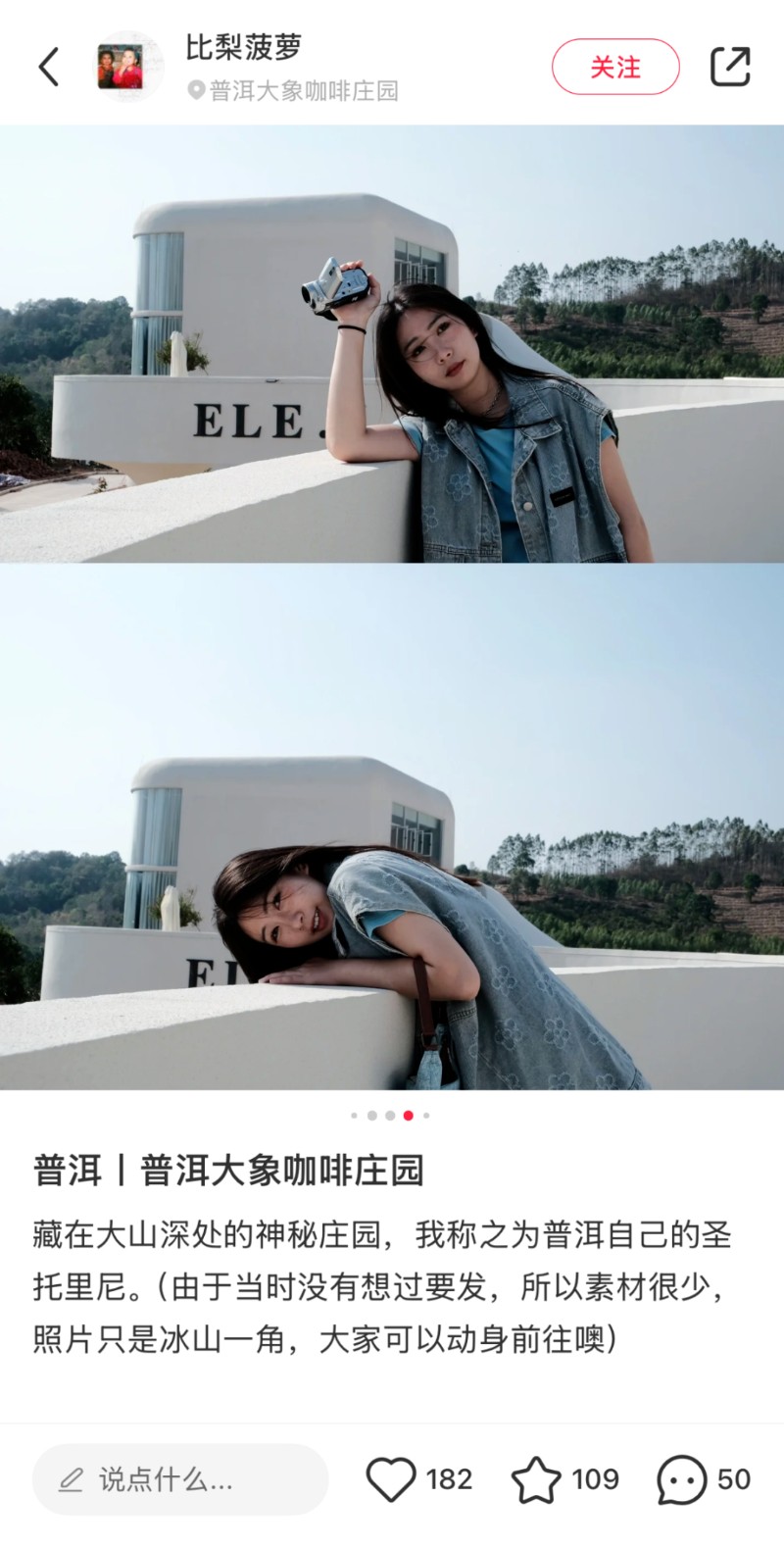The image size is (784, 1548).
Task: Open the post photo in full view
Action: click(392, 608)
